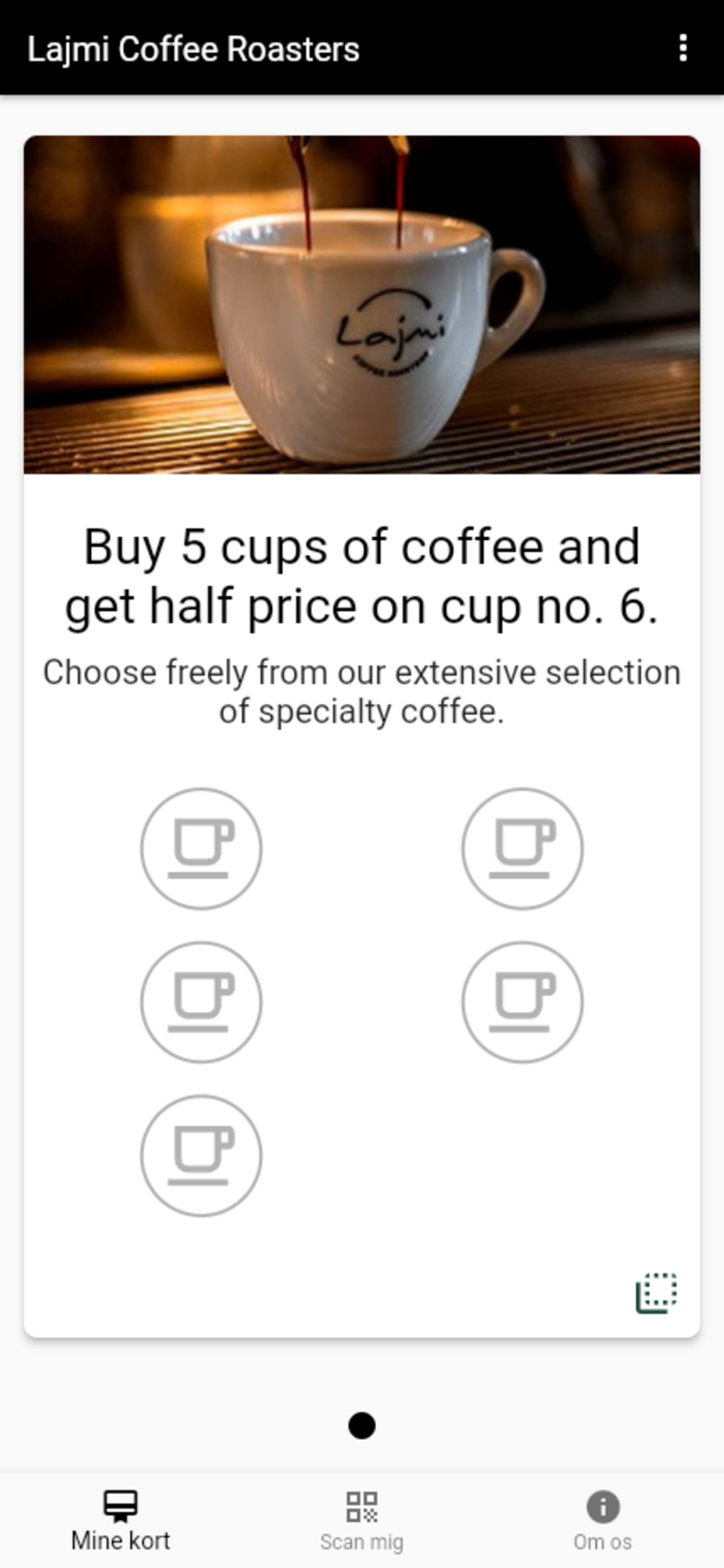Flip the loyalty card over
Image resolution: width=724 pixels, height=1568 pixels.
[x=656, y=1293]
